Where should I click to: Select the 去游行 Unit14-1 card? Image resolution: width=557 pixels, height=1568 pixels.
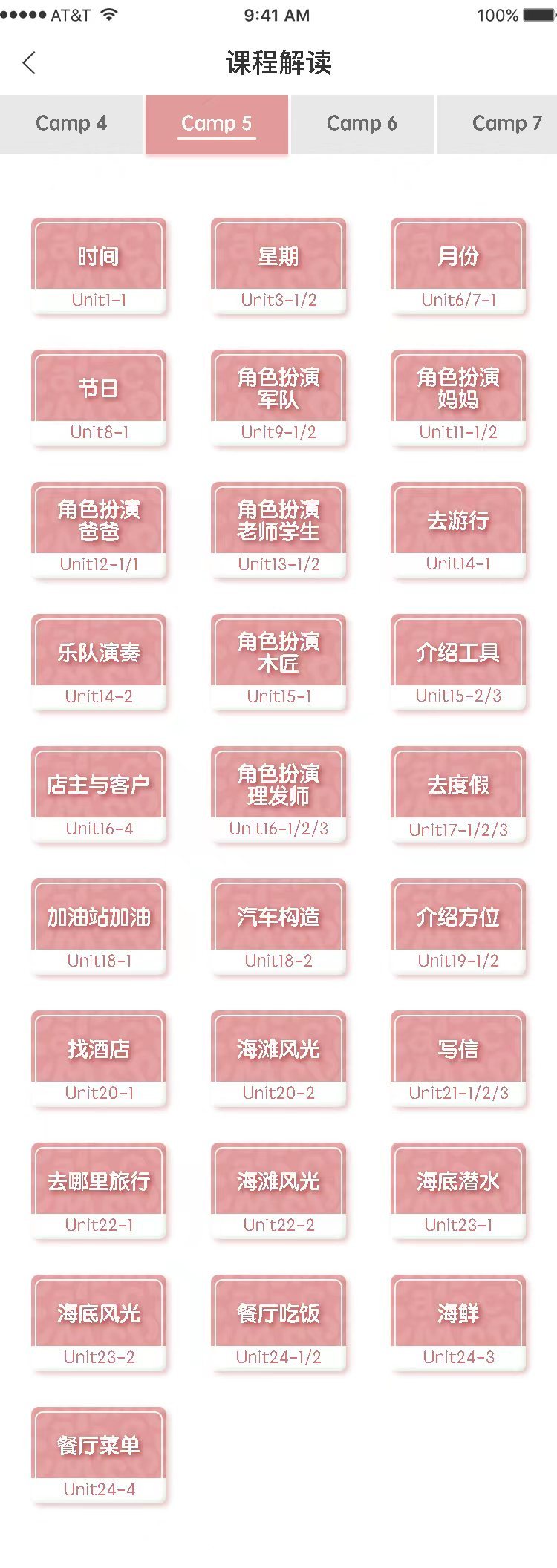pos(458,530)
